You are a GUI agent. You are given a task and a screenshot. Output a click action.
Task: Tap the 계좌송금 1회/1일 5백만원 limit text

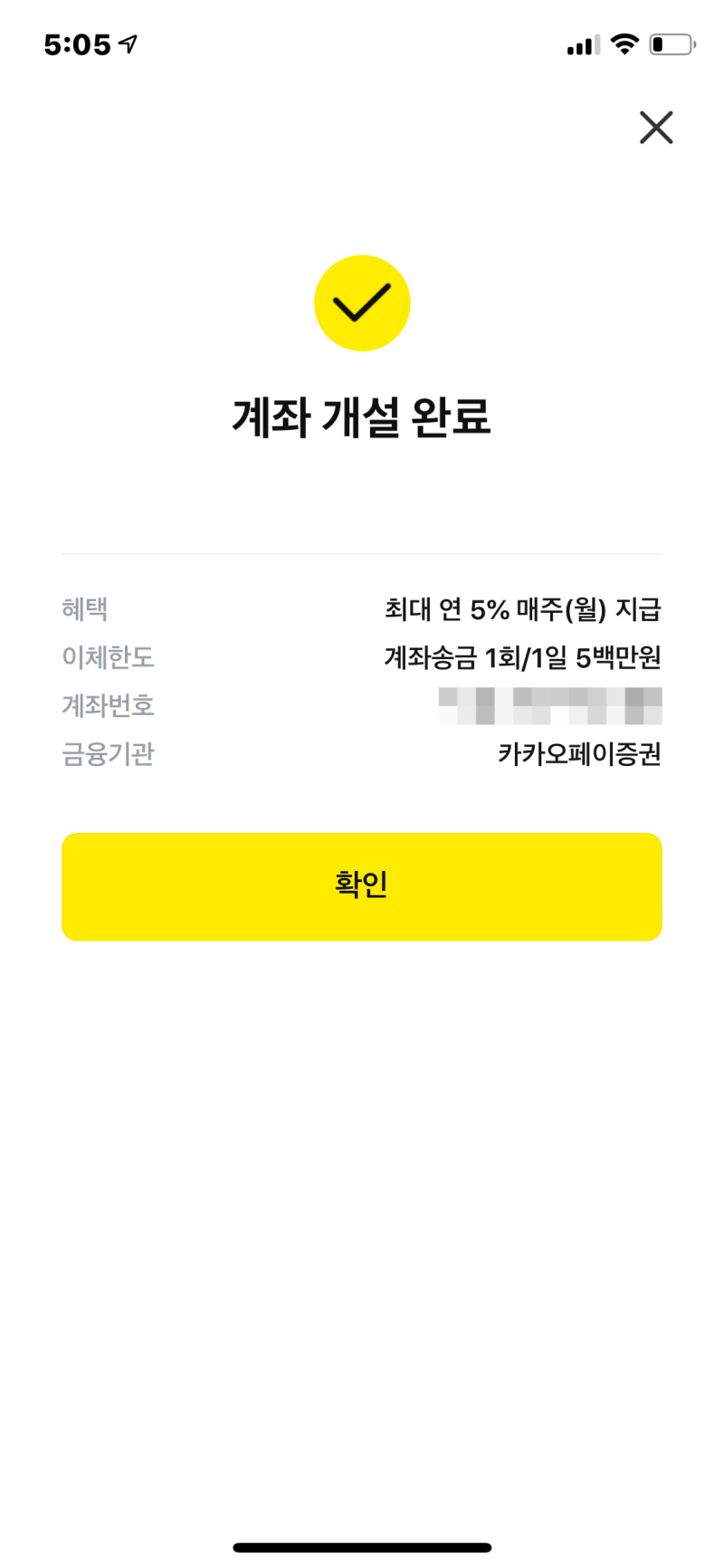click(523, 659)
